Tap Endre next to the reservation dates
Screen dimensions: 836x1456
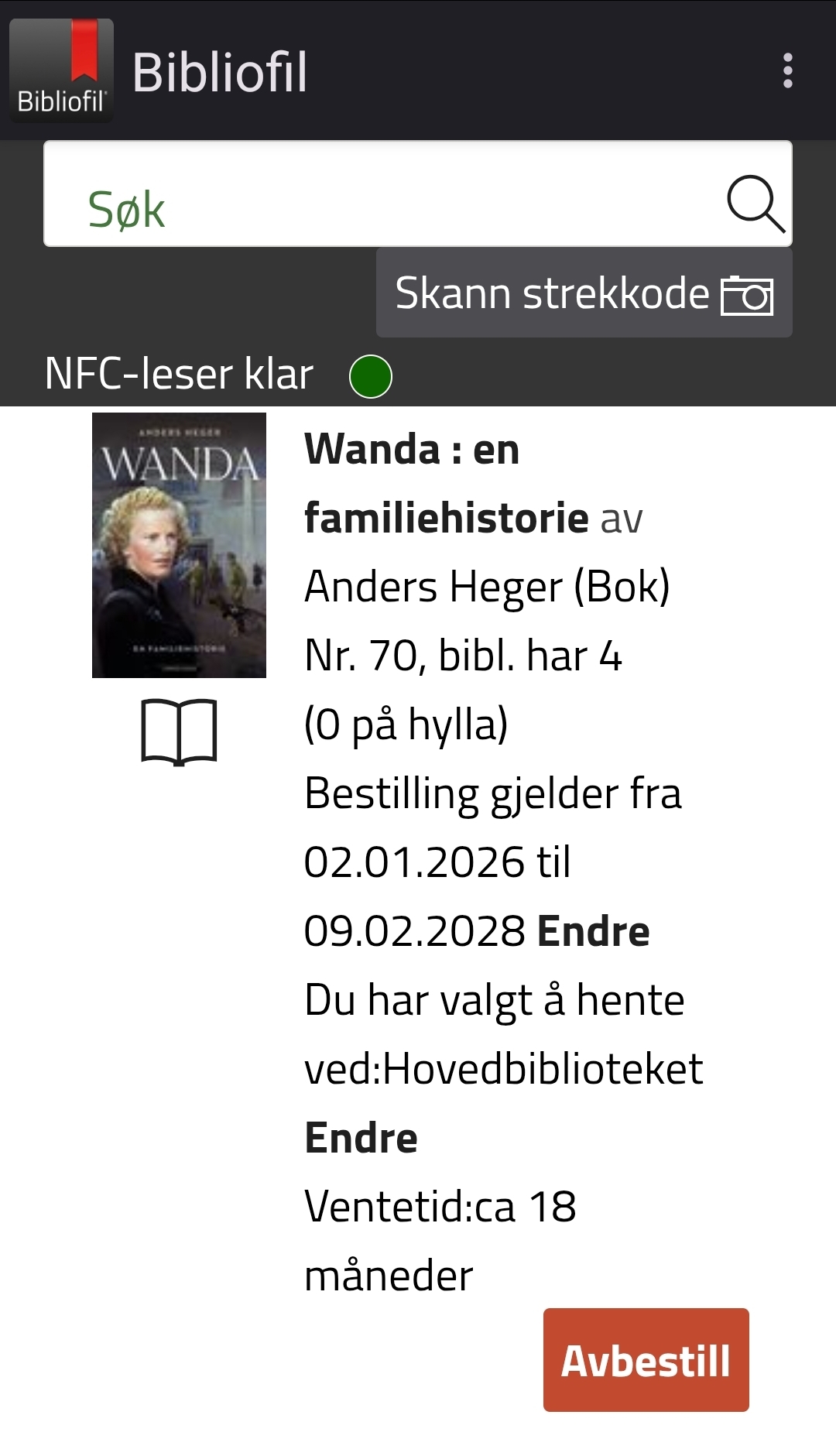(x=593, y=931)
